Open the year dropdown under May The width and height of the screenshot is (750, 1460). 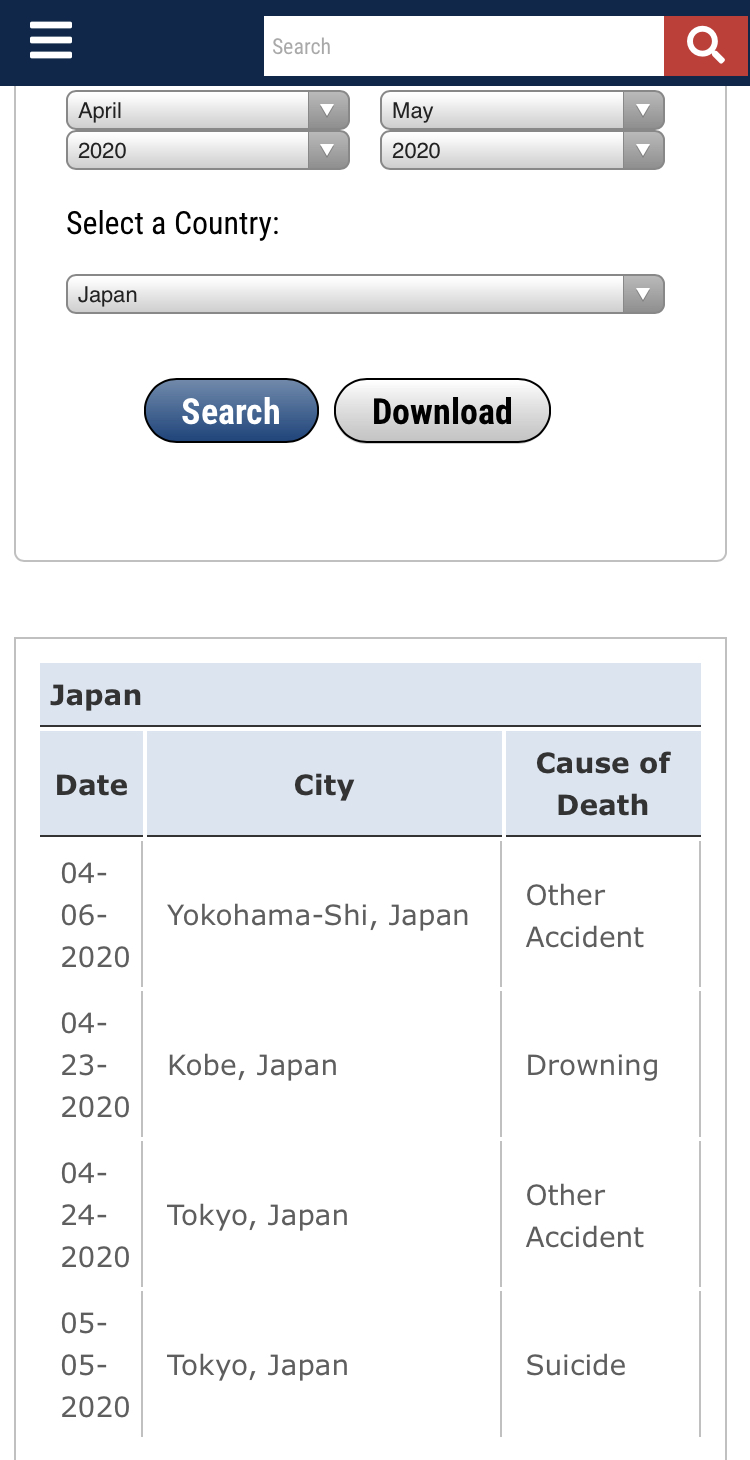point(522,150)
